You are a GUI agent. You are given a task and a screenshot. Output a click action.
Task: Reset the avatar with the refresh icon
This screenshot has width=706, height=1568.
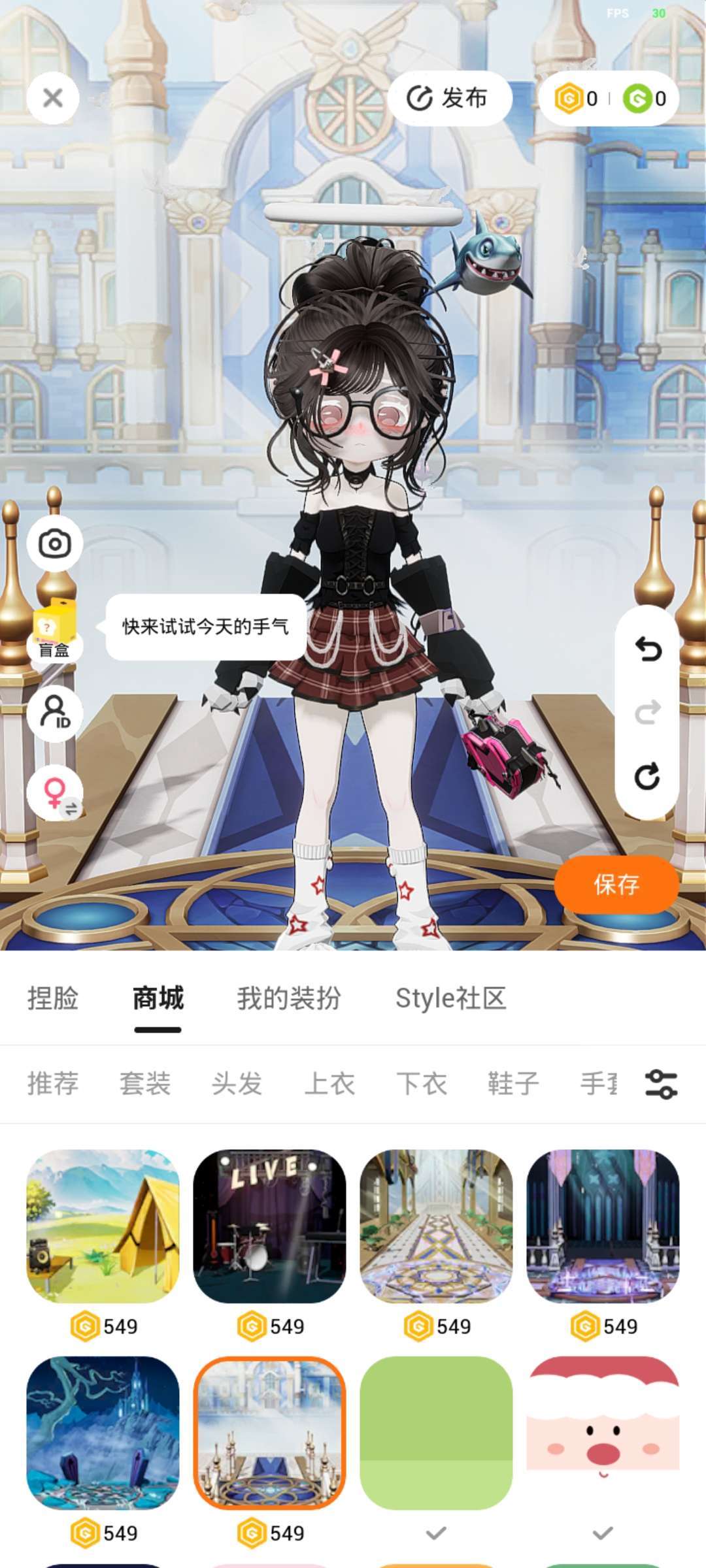coord(647,776)
